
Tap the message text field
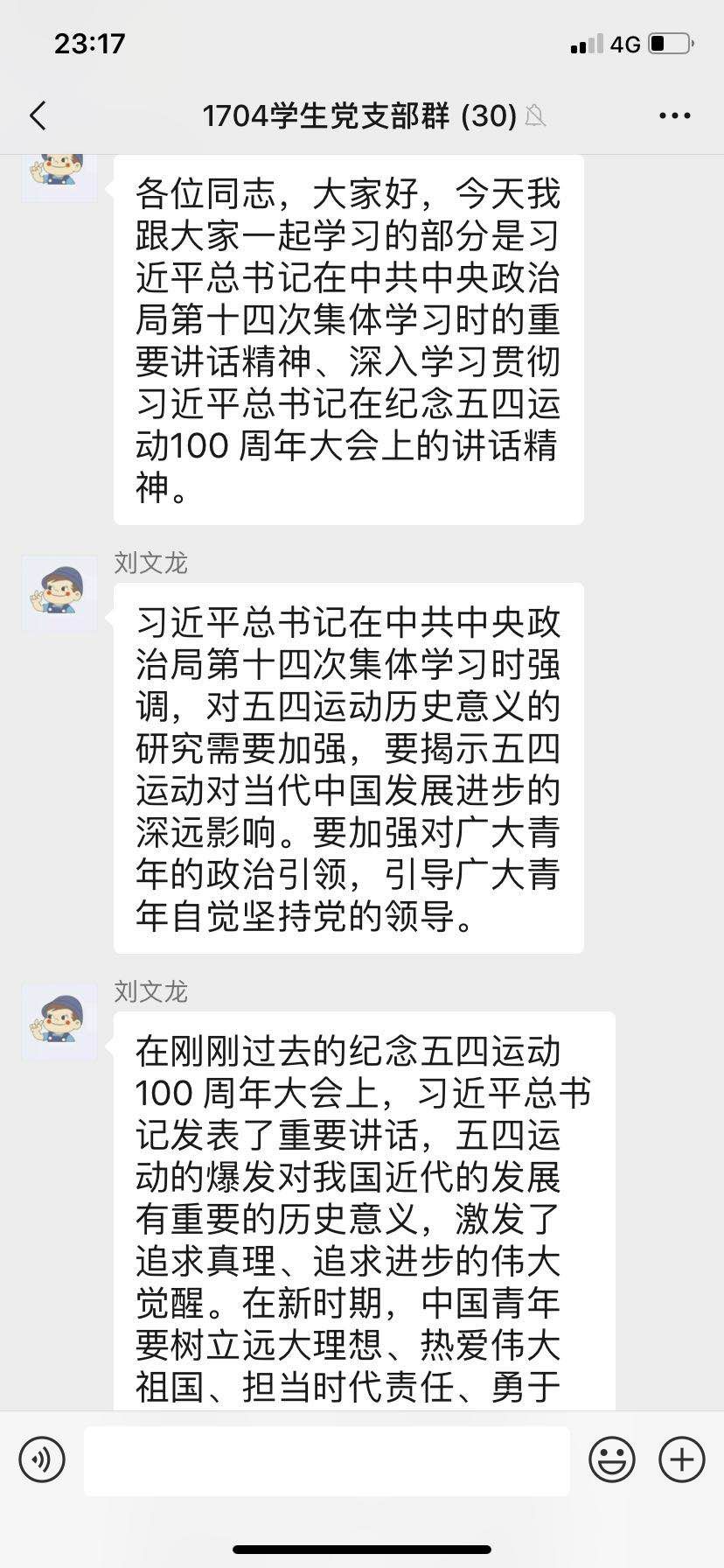326,1461
